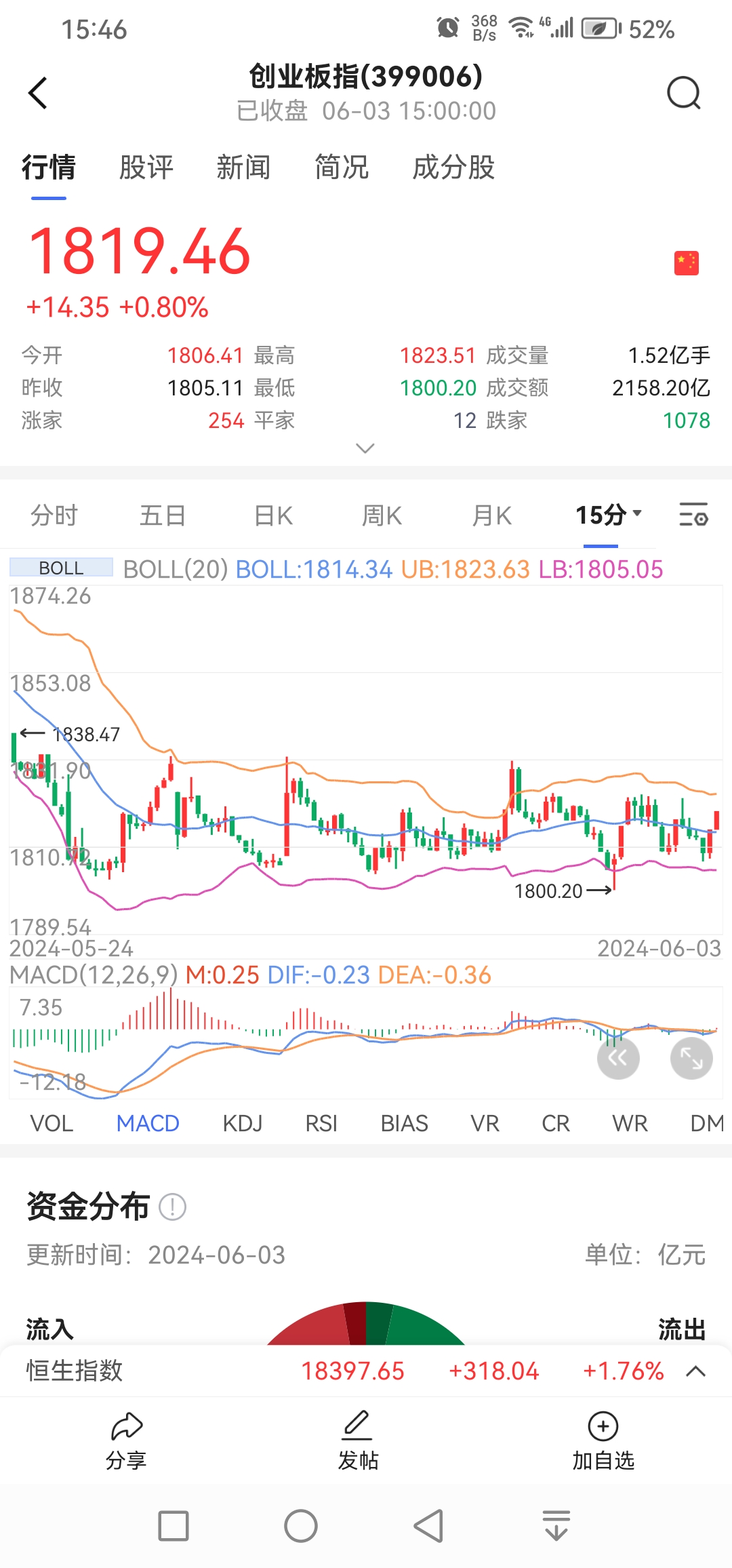Viewport: 732px width, 1568px height.
Task: Switch to the 新闻 tab
Action: pyautogui.click(x=243, y=168)
